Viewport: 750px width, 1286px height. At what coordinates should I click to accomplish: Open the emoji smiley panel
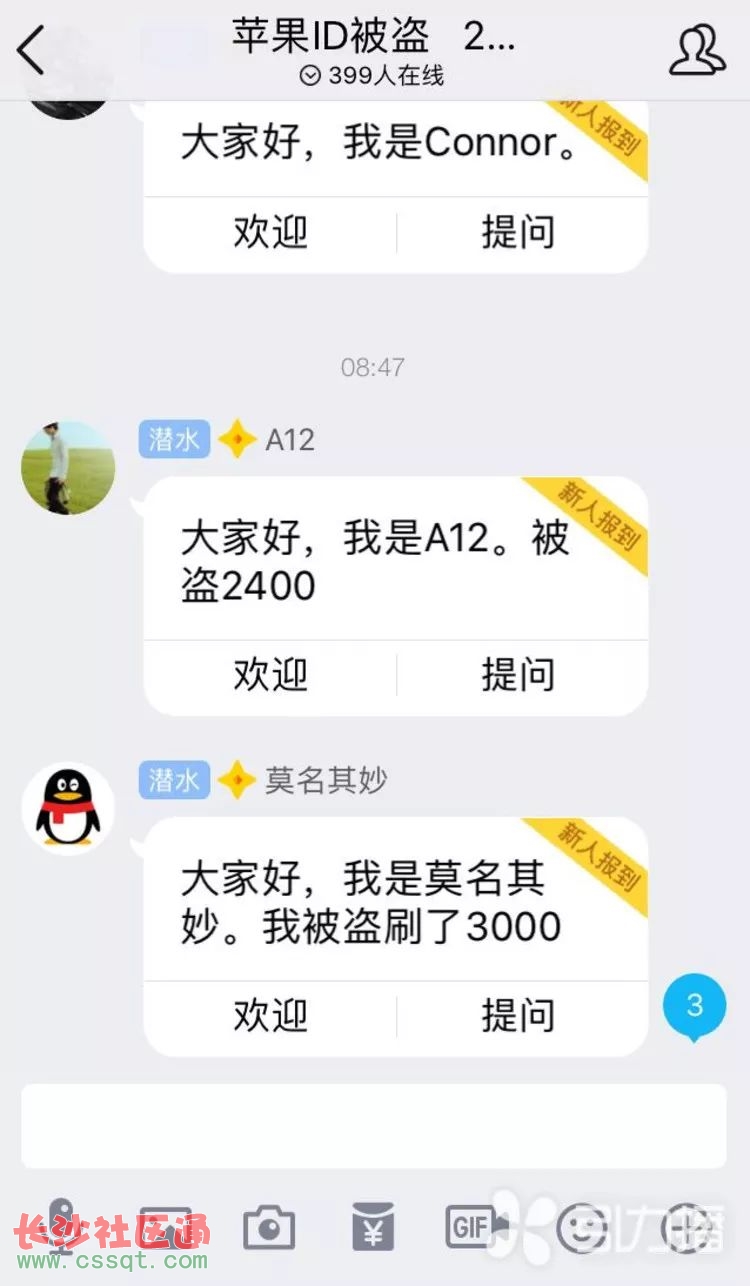pos(581,1227)
